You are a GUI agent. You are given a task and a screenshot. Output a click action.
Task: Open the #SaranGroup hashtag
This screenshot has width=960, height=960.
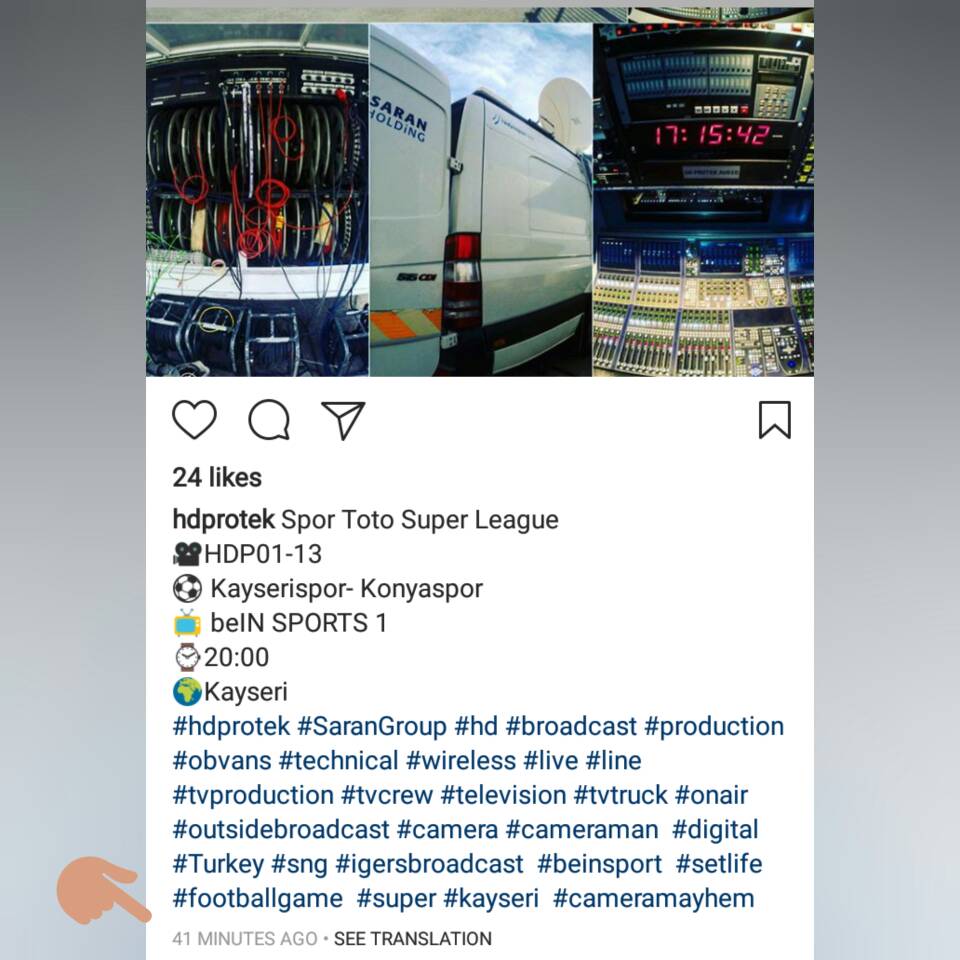pos(372,726)
